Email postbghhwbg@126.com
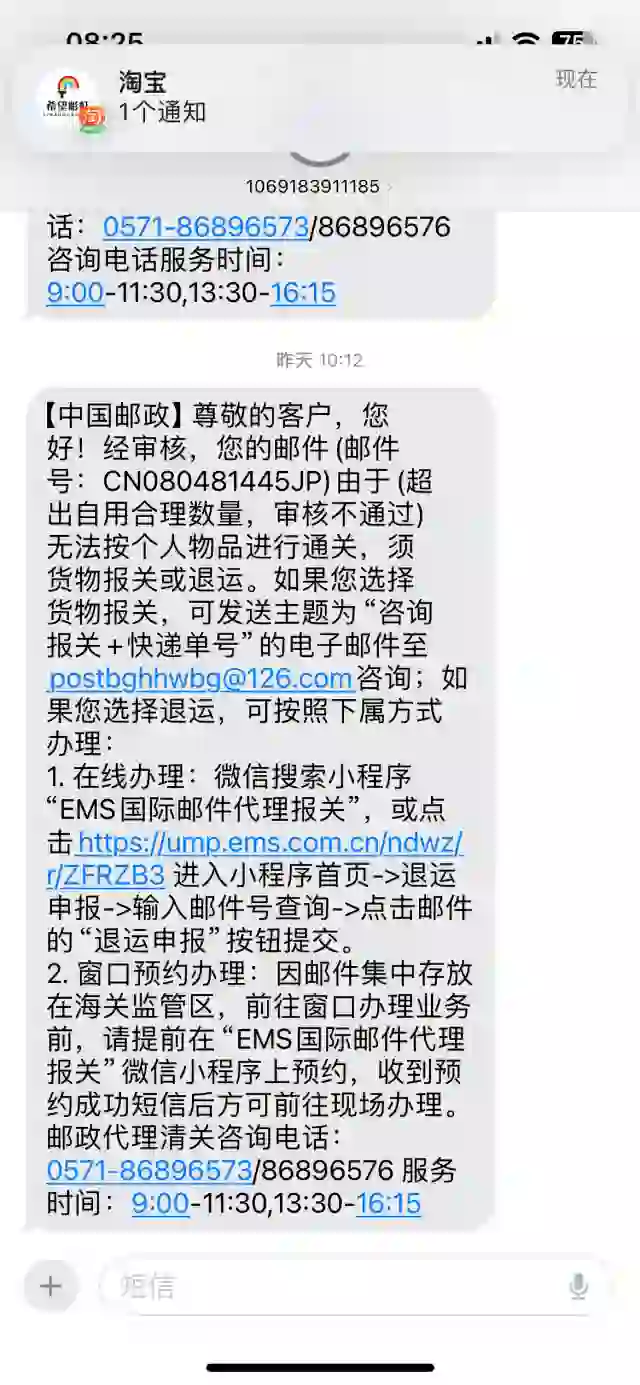 pyautogui.click(x=201, y=678)
